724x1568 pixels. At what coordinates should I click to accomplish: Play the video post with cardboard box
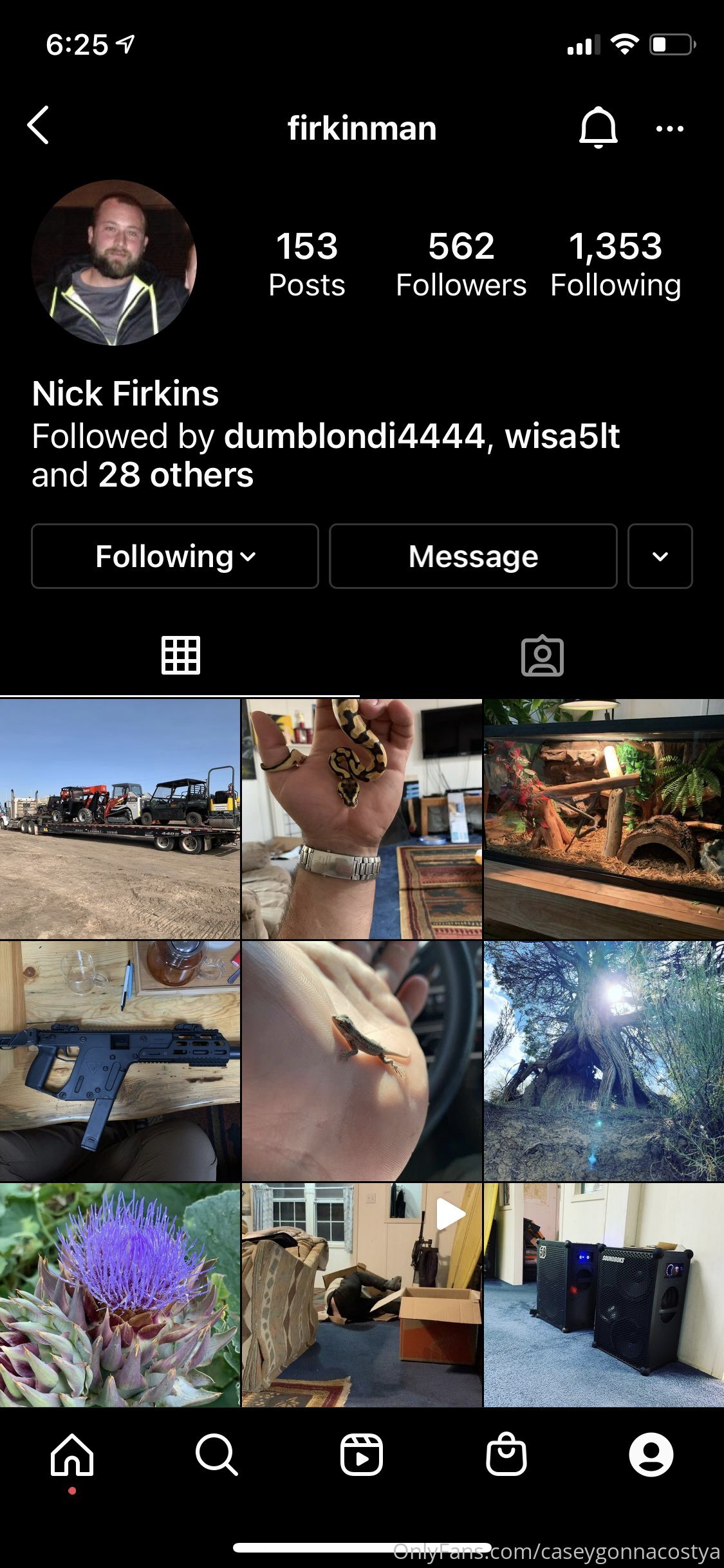click(x=362, y=1294)
